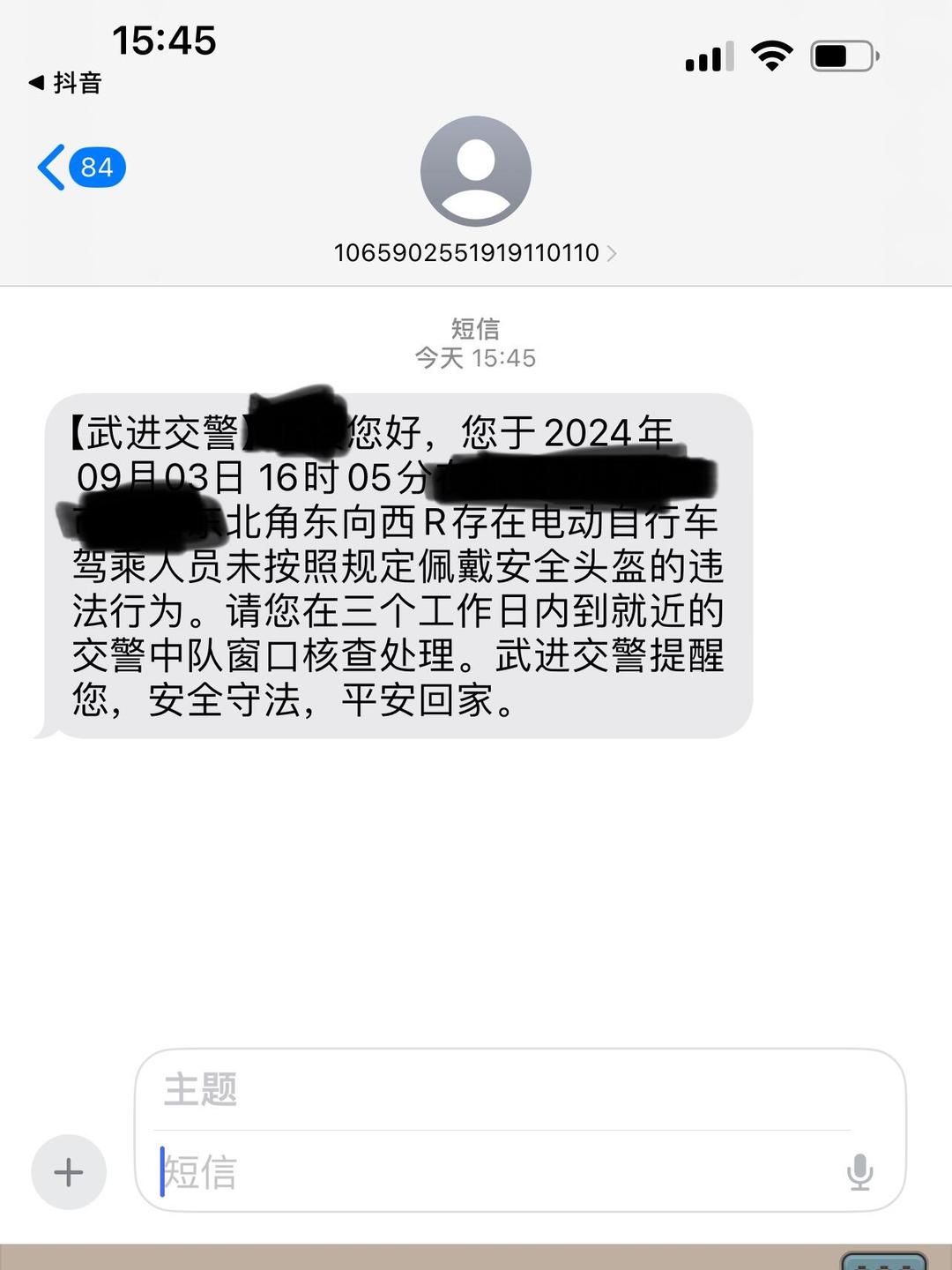The height and width of the screenshot is (1270, 952).
Task: Open contact details for 1065902551919110110
Action: (474, 253)
